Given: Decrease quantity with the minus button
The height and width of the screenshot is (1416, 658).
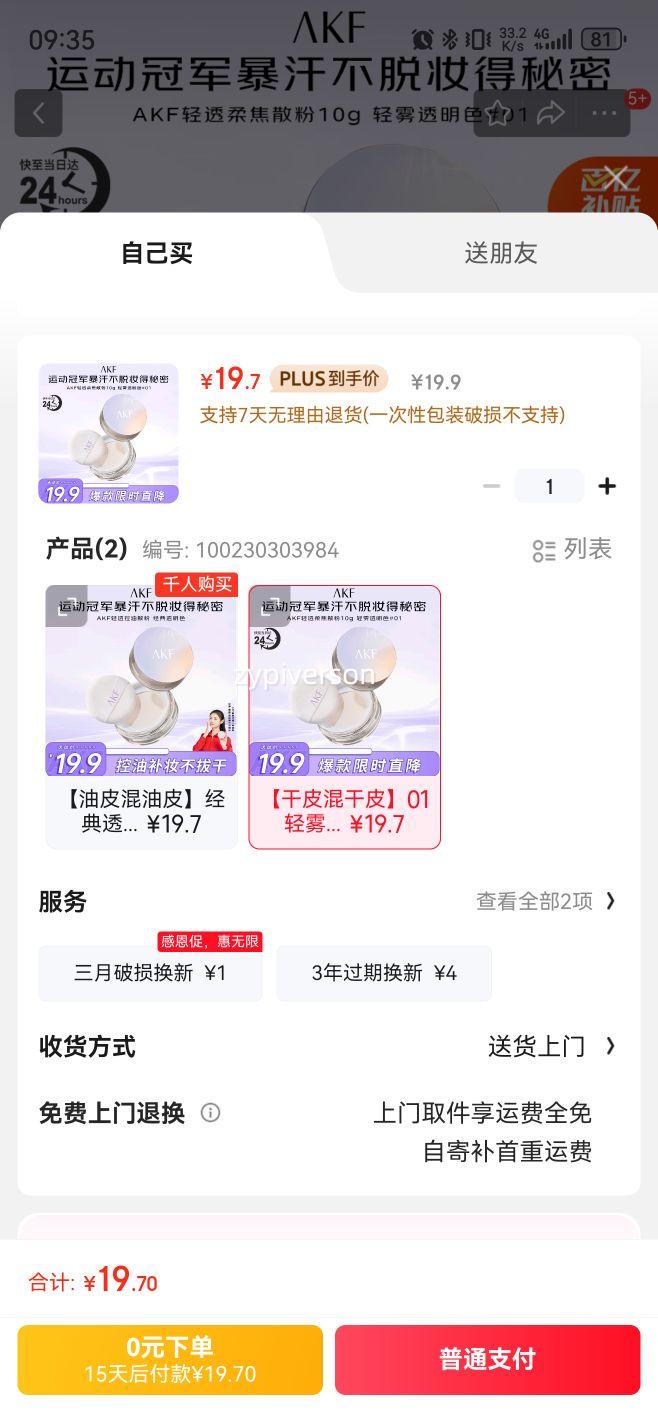Looking at the screenshot, I should (491, 486).
